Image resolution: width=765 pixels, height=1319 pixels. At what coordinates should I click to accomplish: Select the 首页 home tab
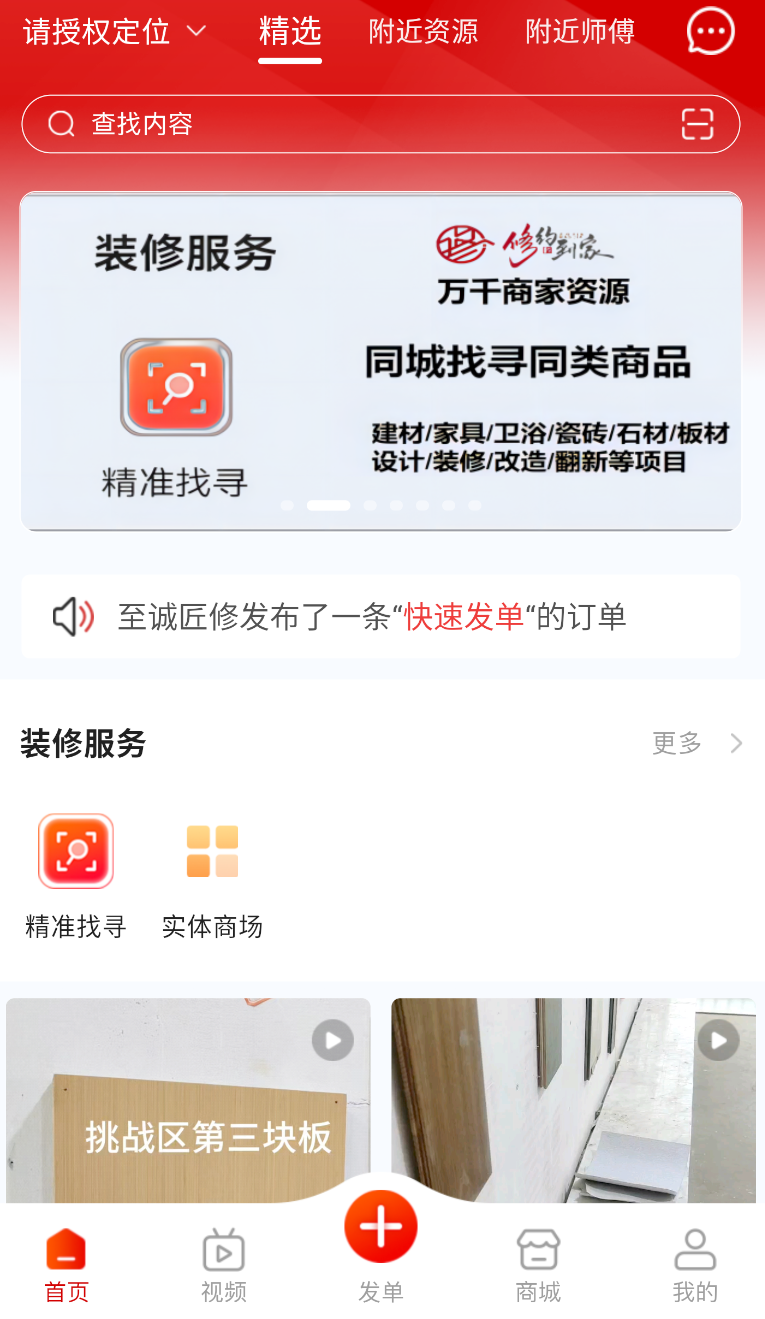(67, 1265)
